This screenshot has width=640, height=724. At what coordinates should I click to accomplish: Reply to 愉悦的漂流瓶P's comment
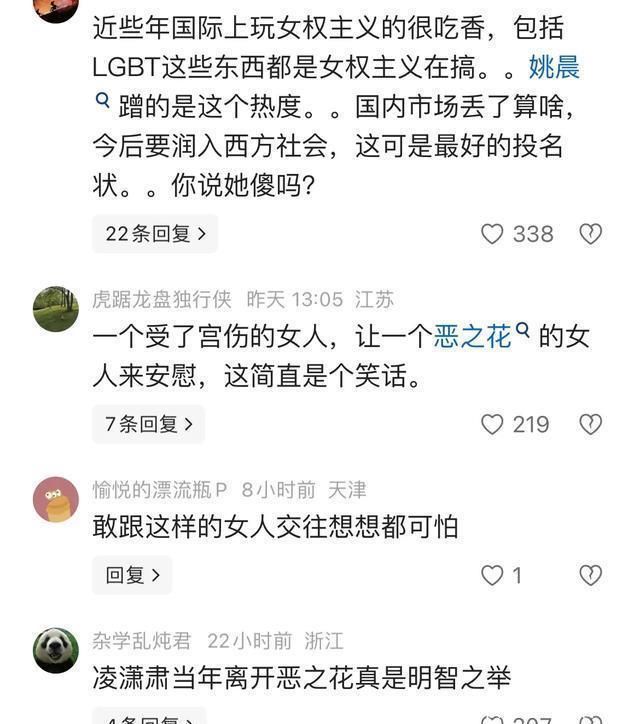132,575
